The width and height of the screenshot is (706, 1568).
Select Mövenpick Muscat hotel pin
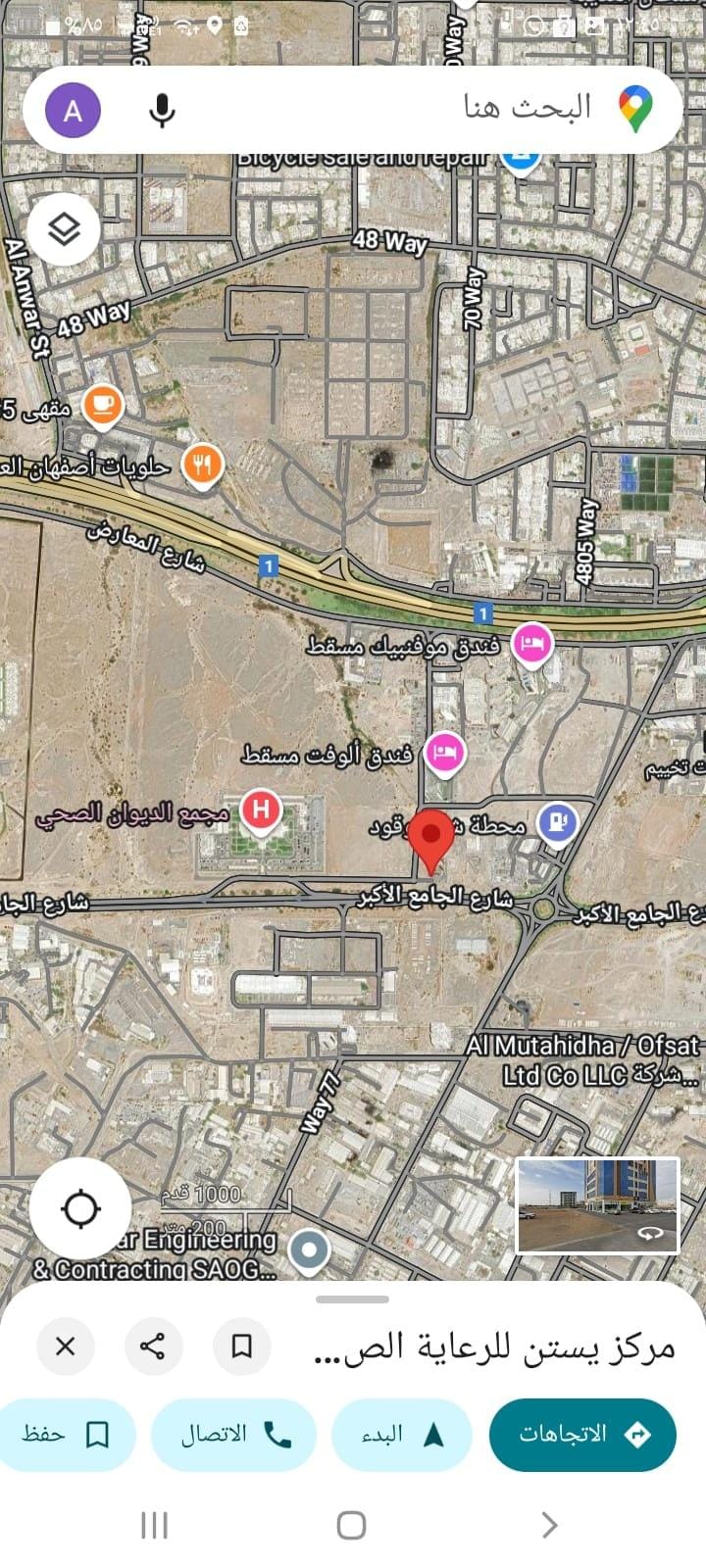[531, 644]
